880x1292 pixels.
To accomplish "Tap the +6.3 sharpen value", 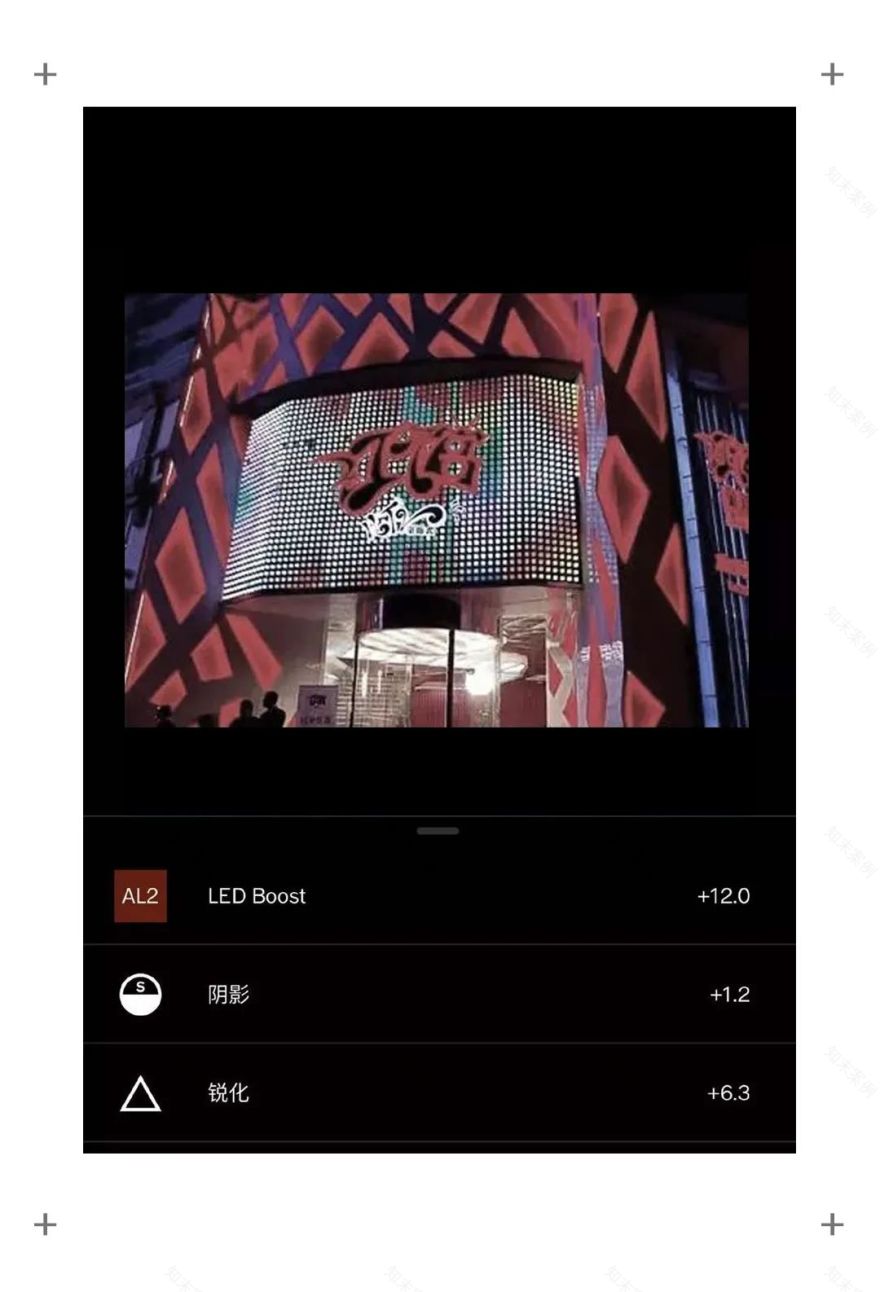I will 726,1093.
